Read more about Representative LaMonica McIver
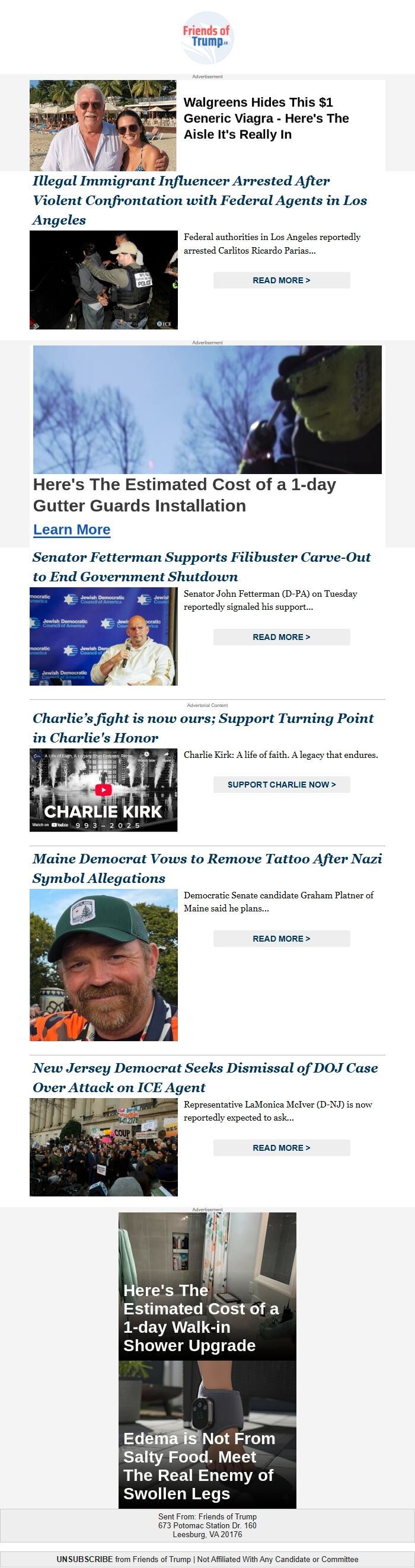Viewport: 415px width, 1568px height. 281,1147
